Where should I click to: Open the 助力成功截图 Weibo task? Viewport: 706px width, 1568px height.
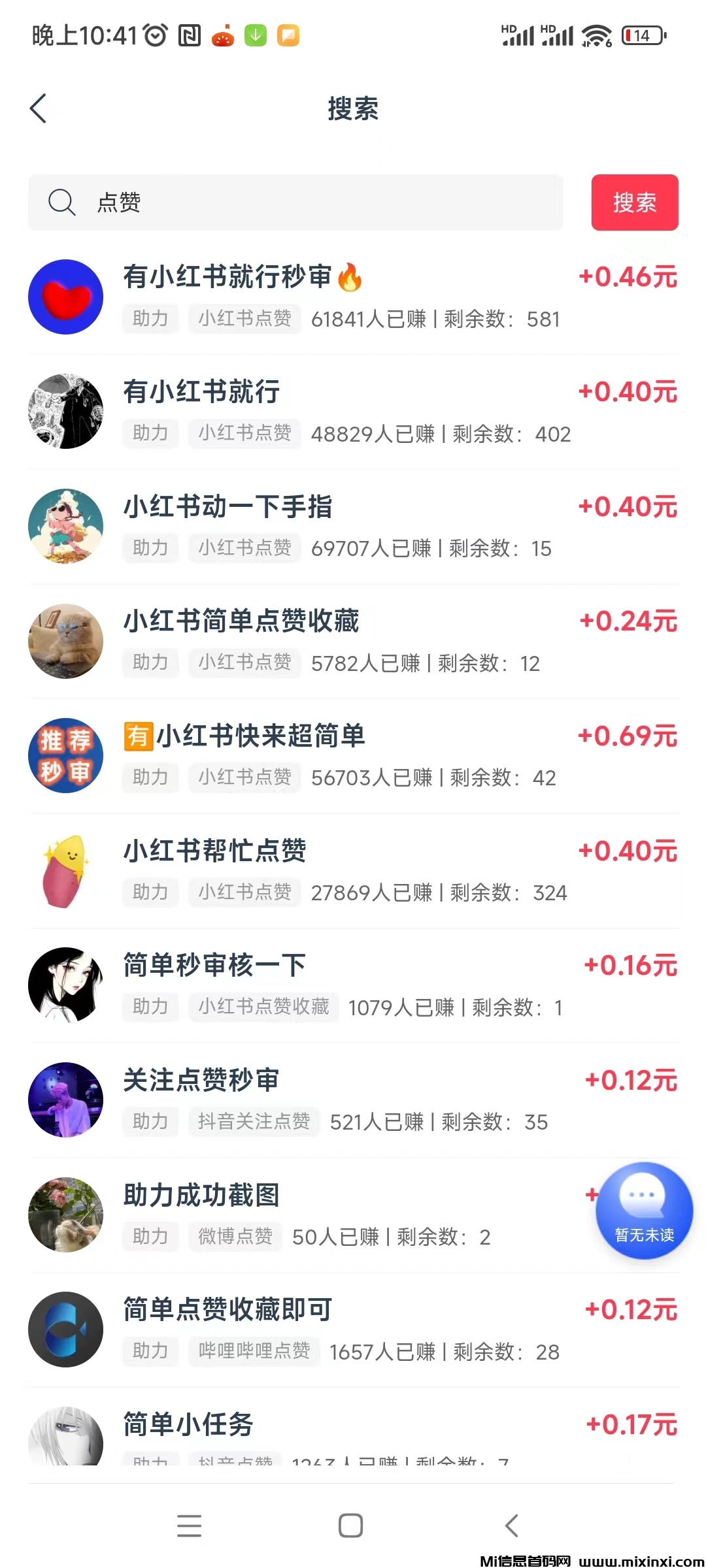(201, 1196)
